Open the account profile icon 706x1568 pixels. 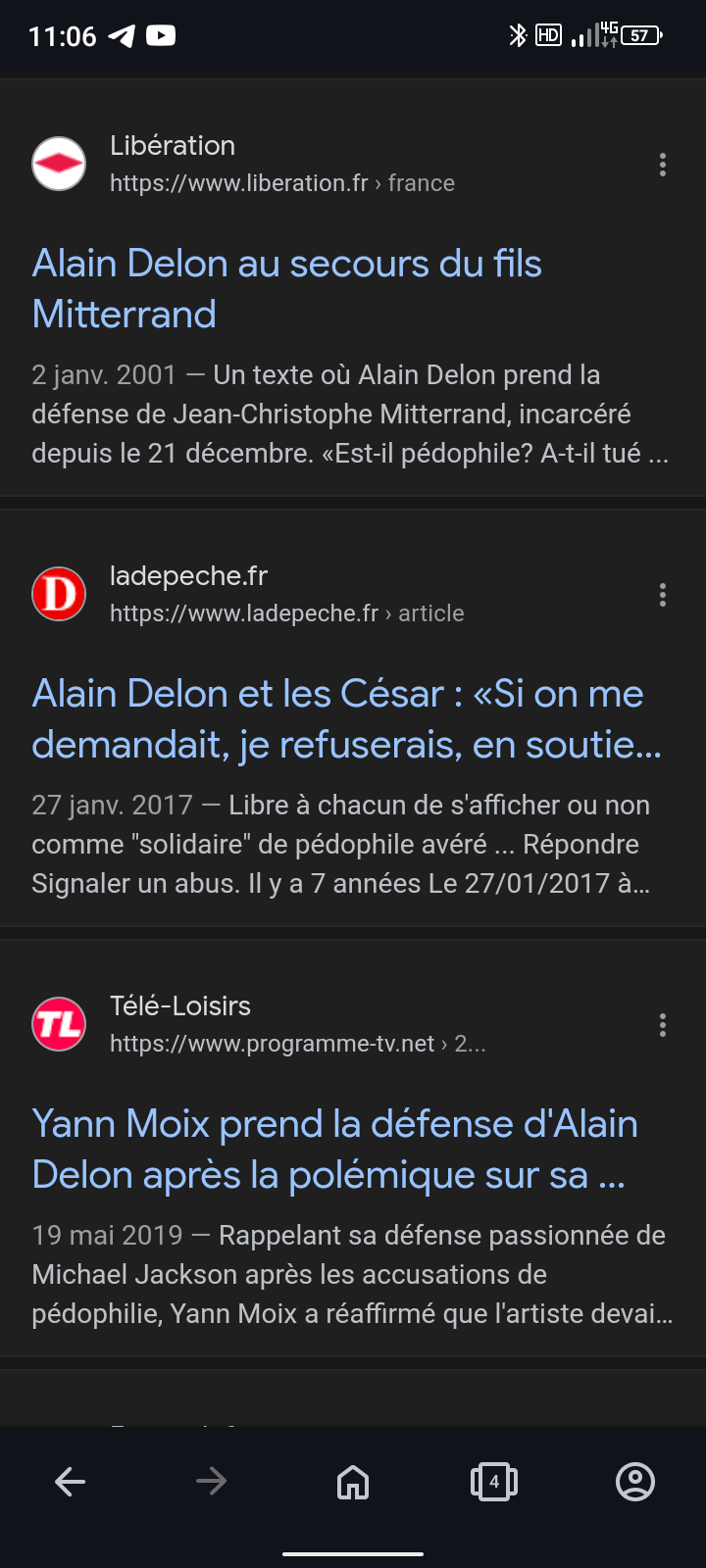(635, 1482)
